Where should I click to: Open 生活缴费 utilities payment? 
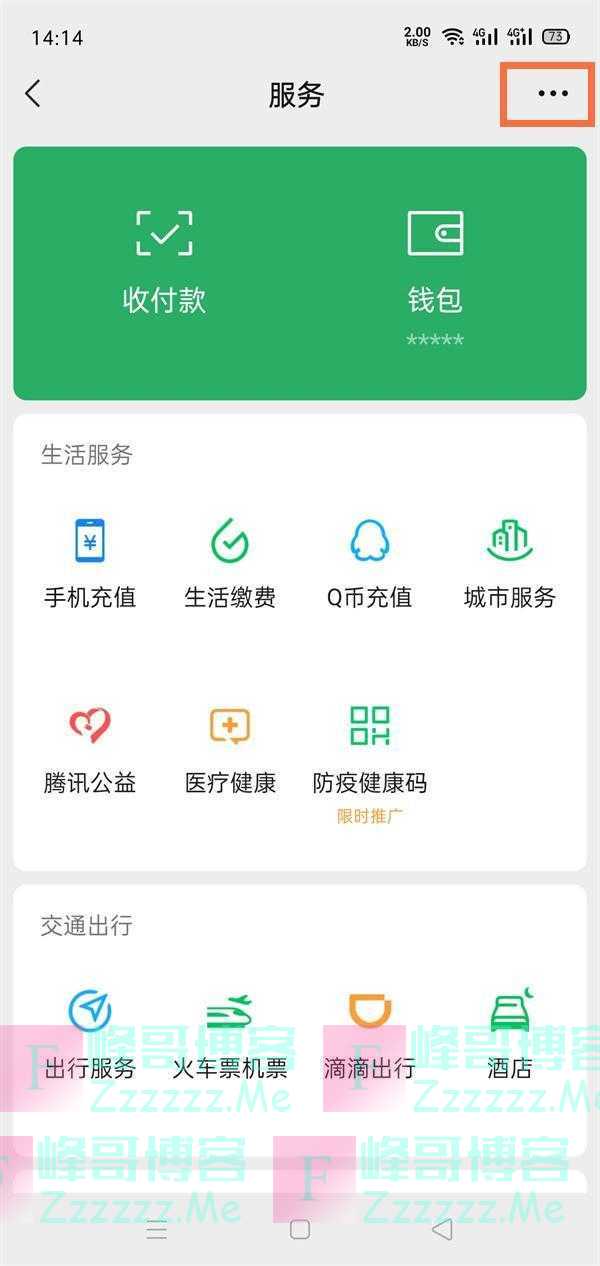point(230,563)
